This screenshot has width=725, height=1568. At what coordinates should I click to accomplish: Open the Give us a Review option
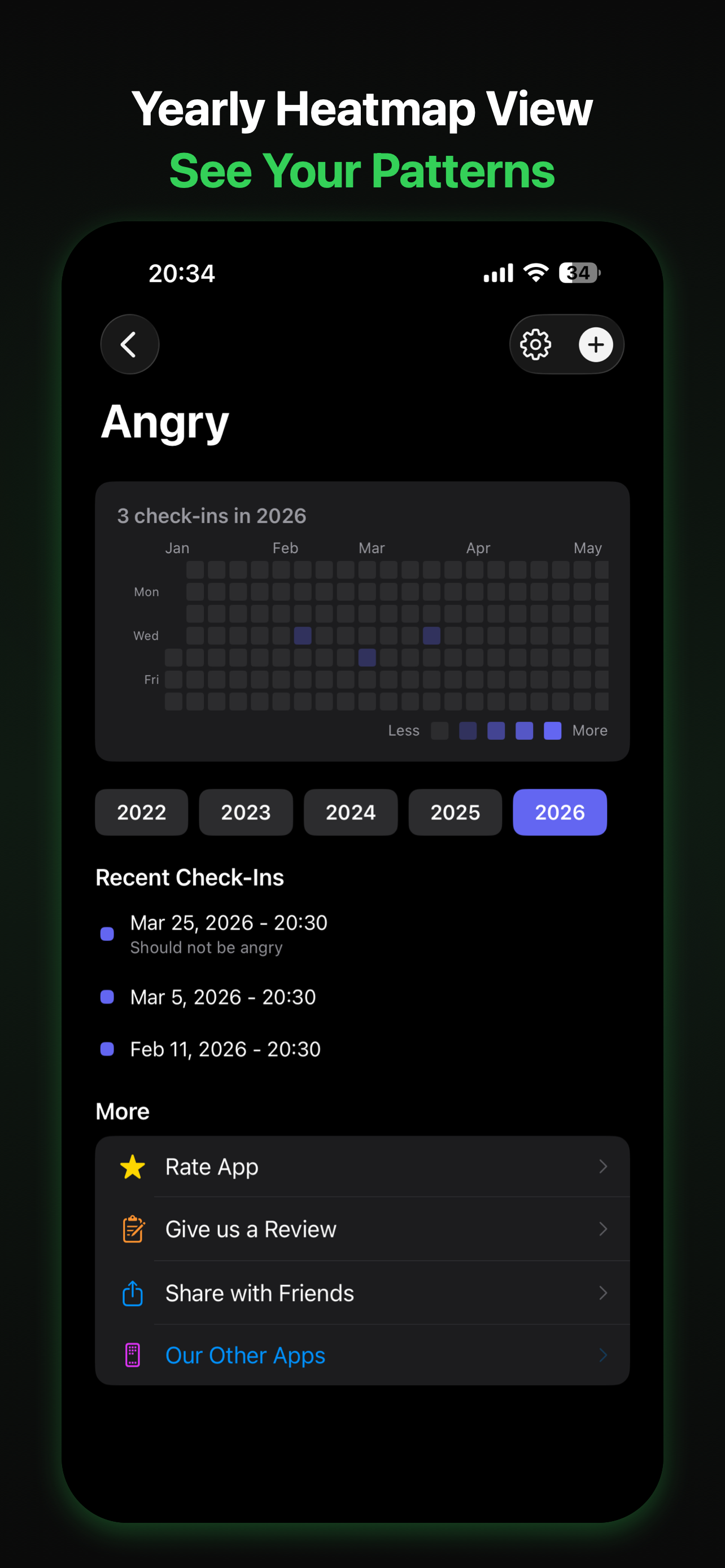pos(250,1229)
